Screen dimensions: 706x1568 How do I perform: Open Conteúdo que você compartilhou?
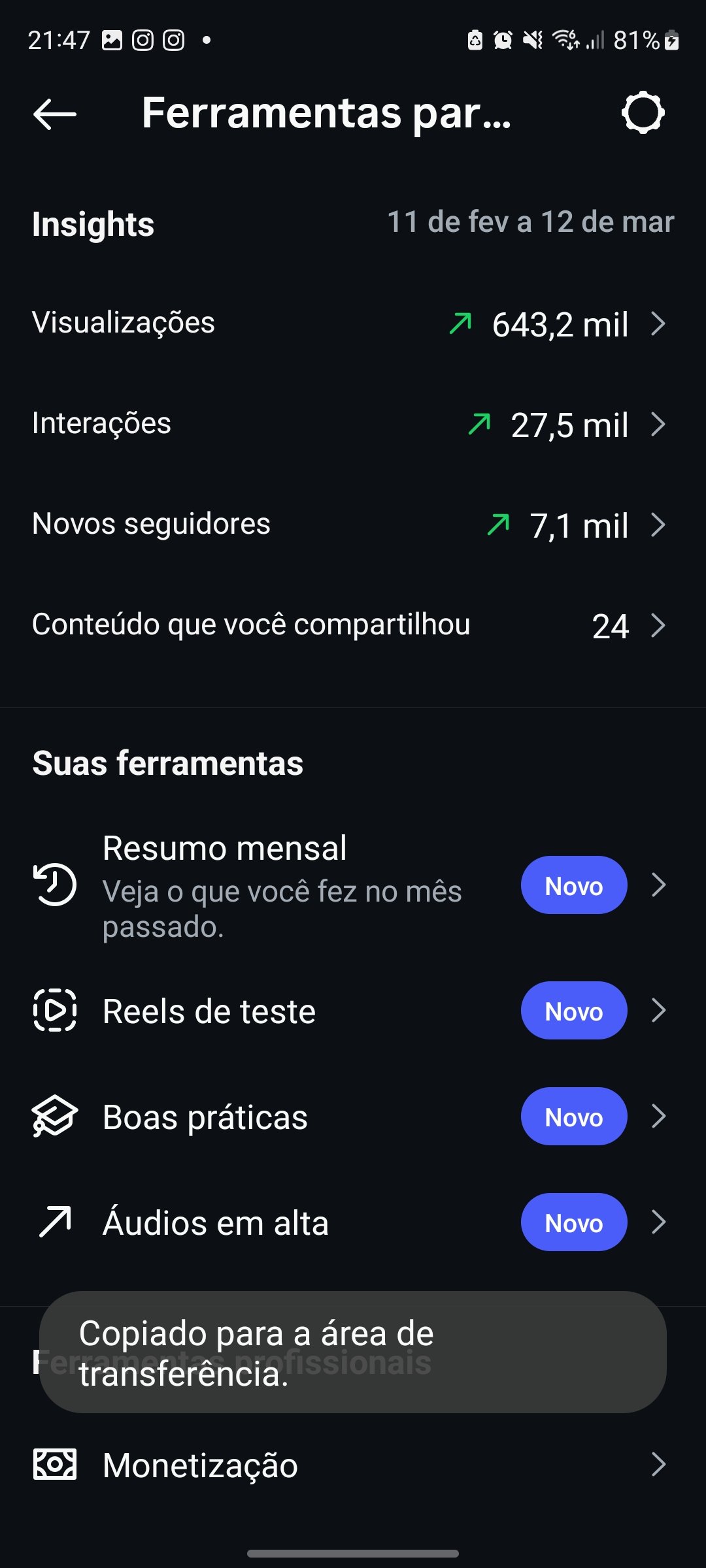coord(352,625)
